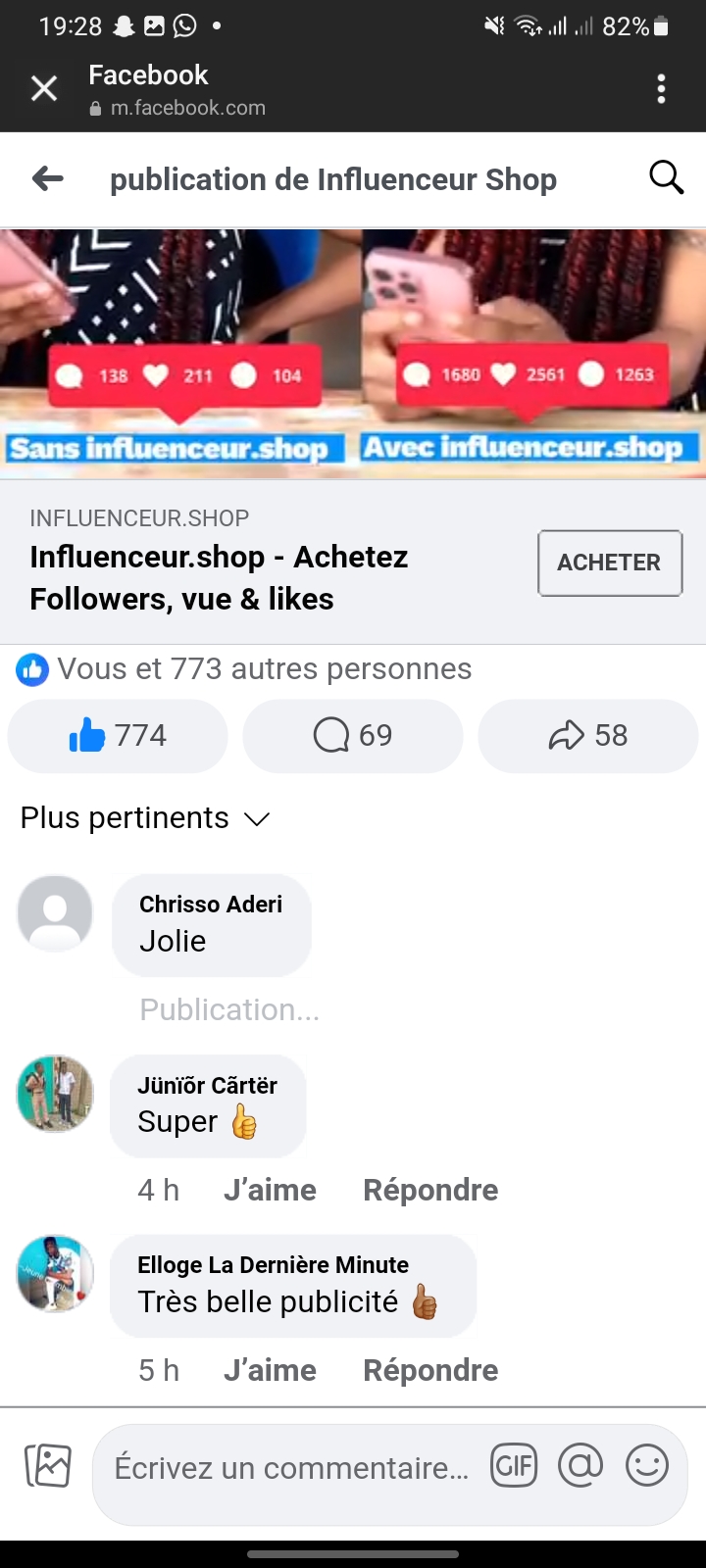Go back from Influenceur Shop publication
The image size is (706, 1568).
pyautogui.click(x=47, y=178)
